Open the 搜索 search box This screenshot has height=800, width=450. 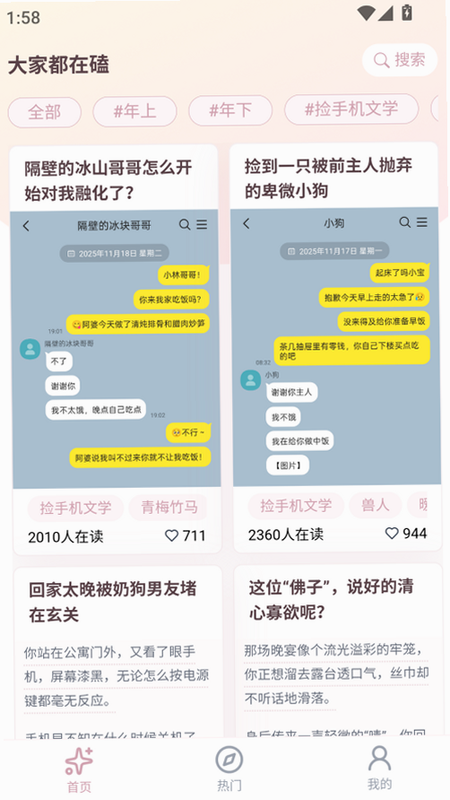point(399,60)
